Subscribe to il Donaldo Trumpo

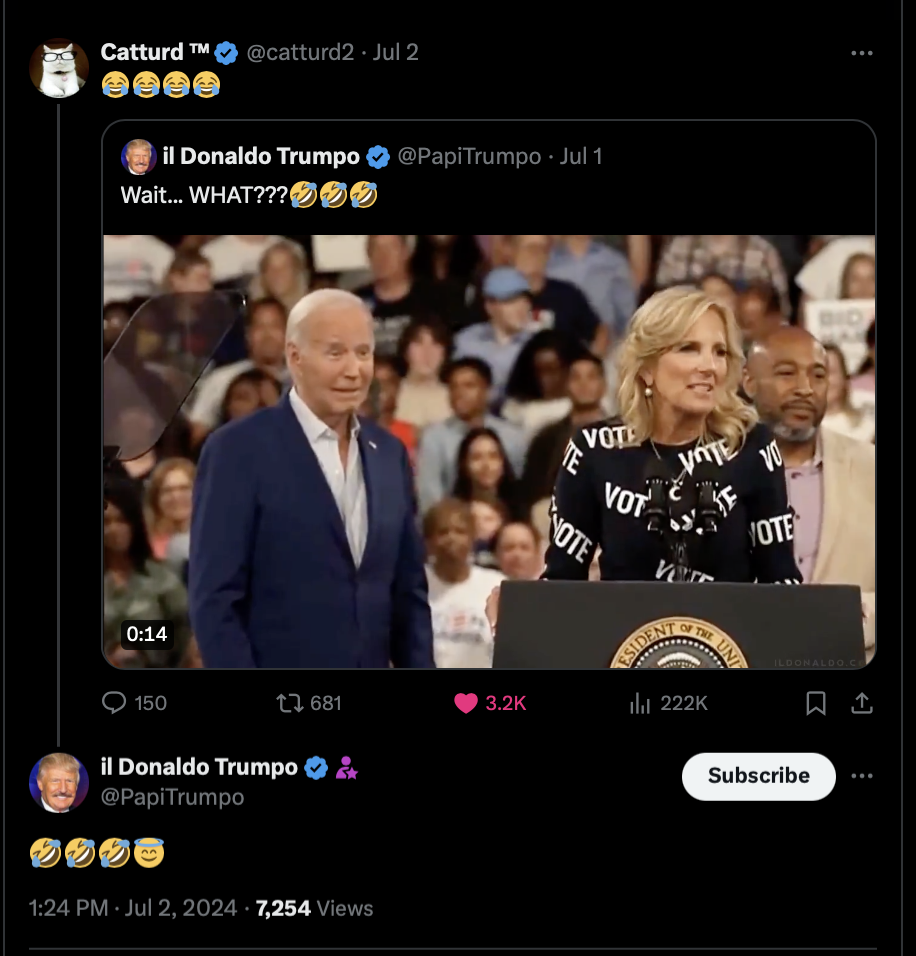pyautogui.click(x=758, y=776)
